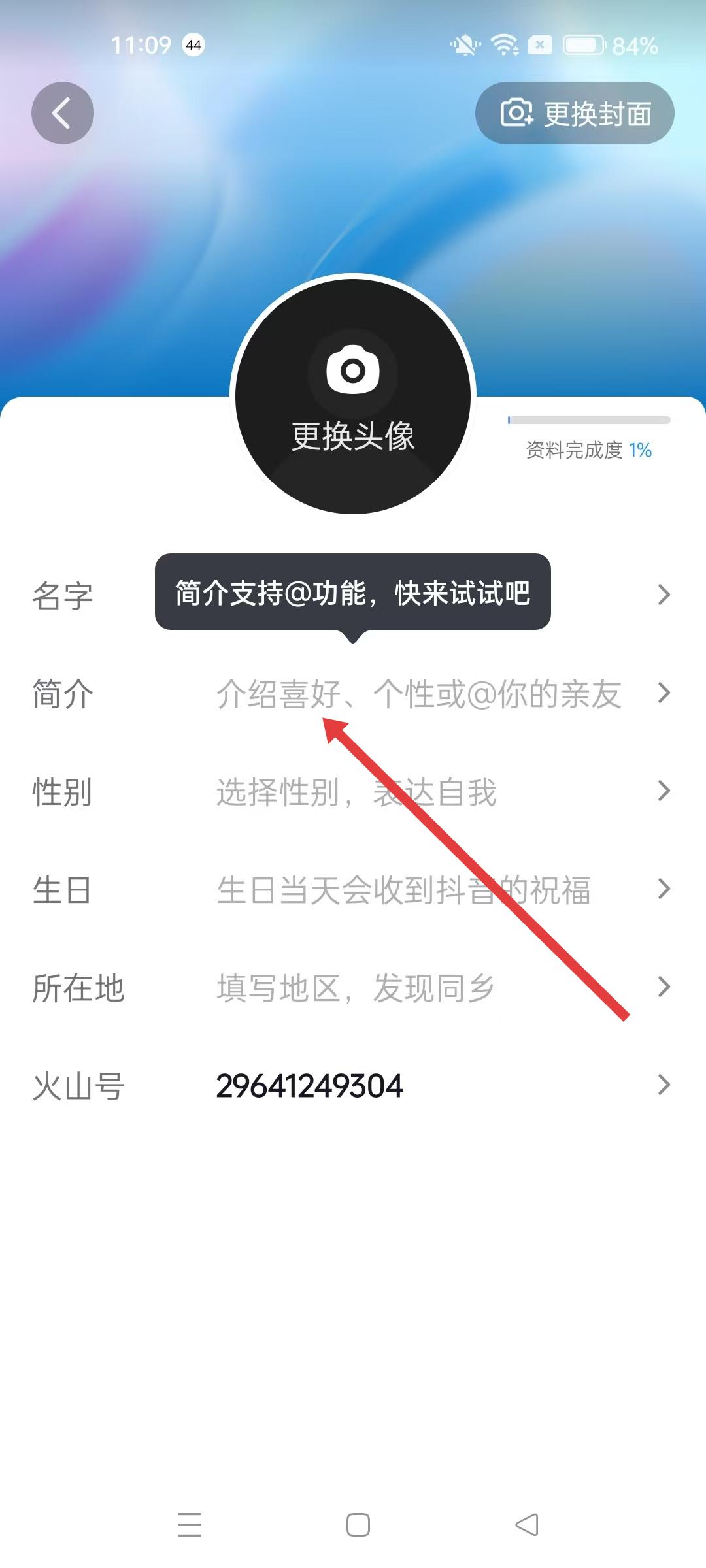Set birthday in the 生日 row
Viewport: 706px width, 1568px height.
pyautogui.click(x=353, y=890)
